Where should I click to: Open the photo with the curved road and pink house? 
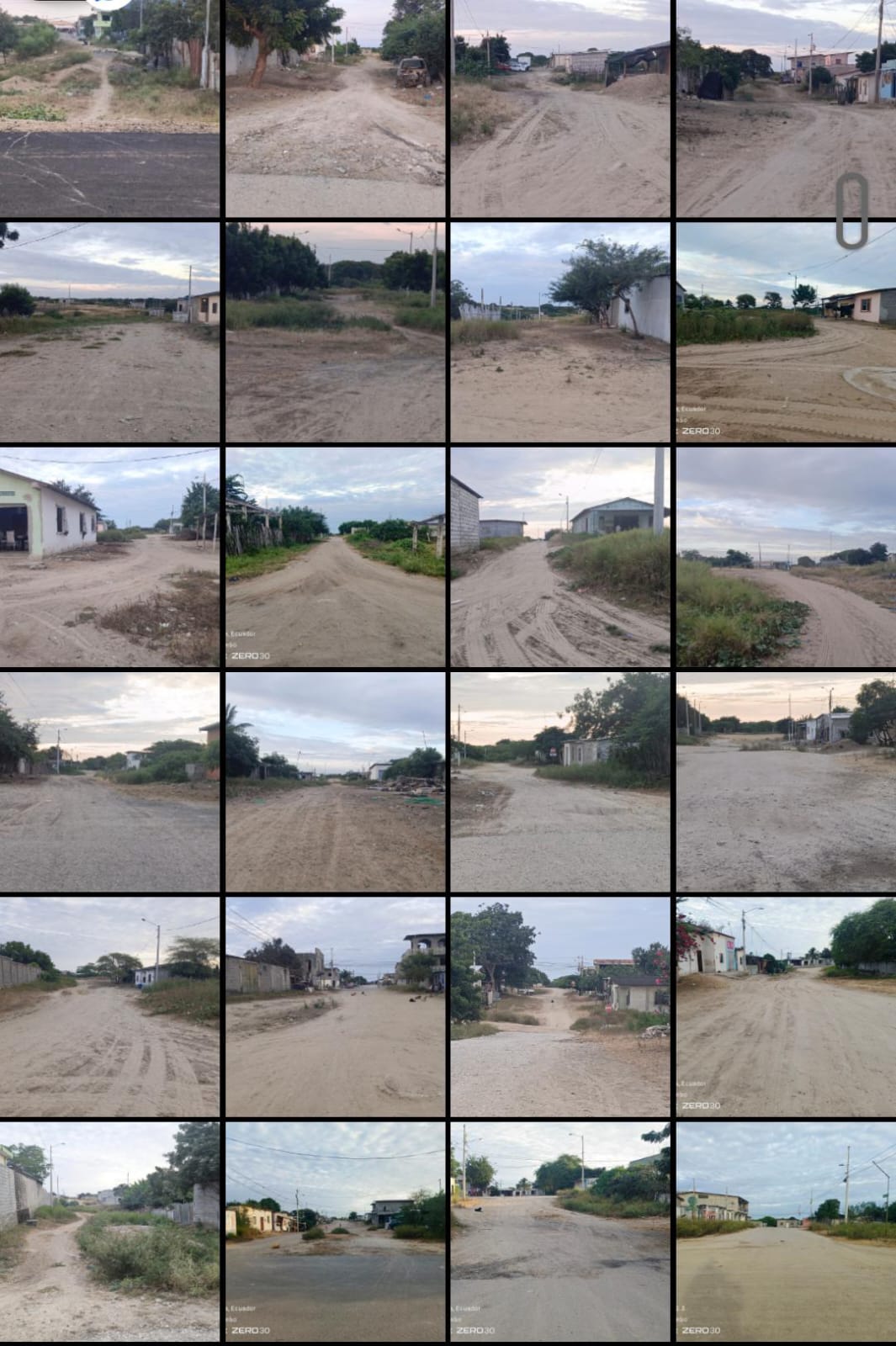(786, 332)
